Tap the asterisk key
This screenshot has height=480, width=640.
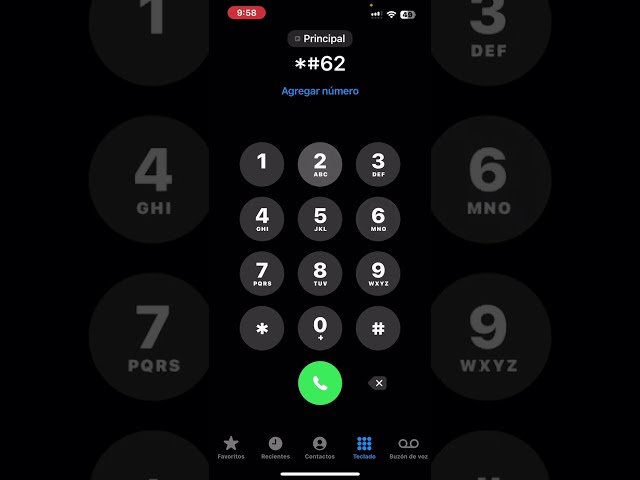coord(262,328)
